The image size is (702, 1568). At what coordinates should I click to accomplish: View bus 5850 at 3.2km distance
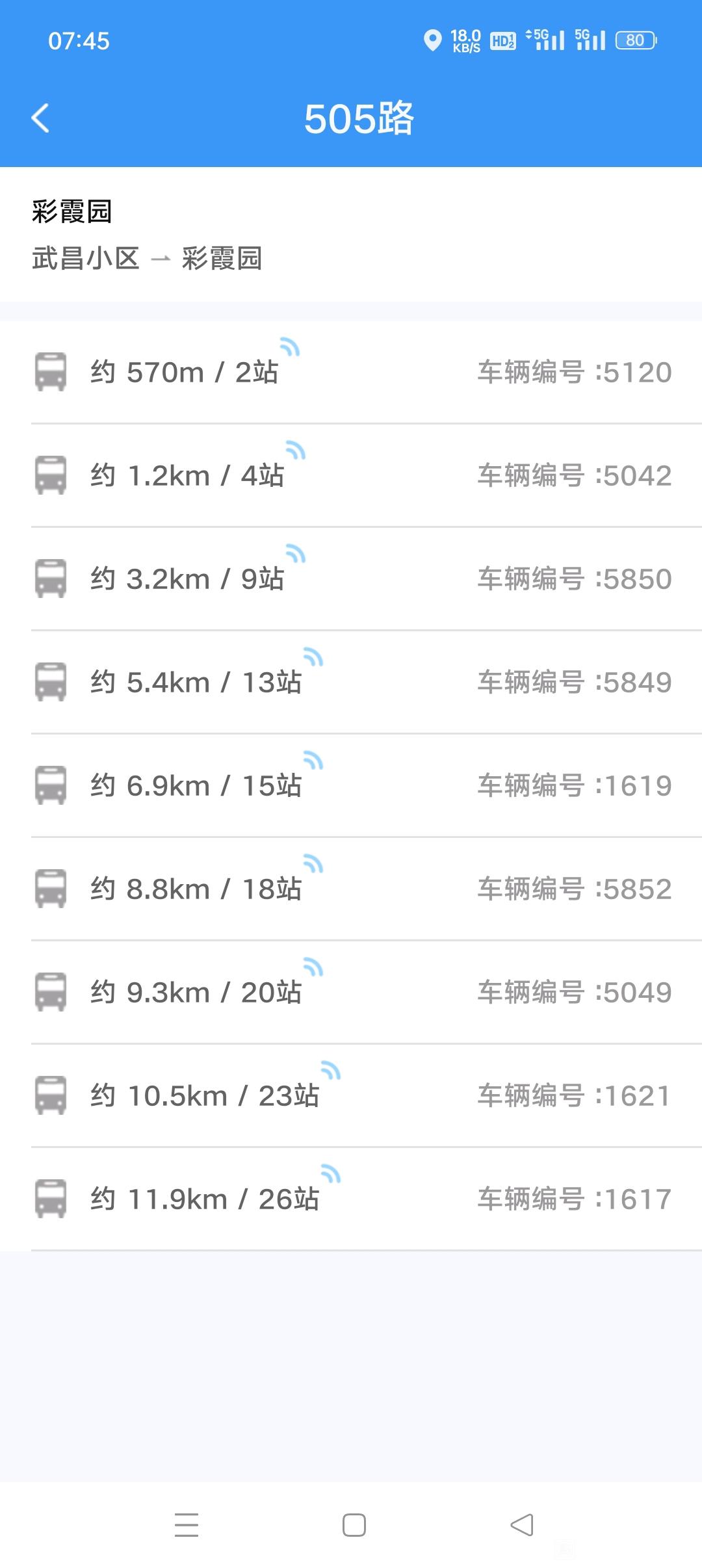(351, 579)
